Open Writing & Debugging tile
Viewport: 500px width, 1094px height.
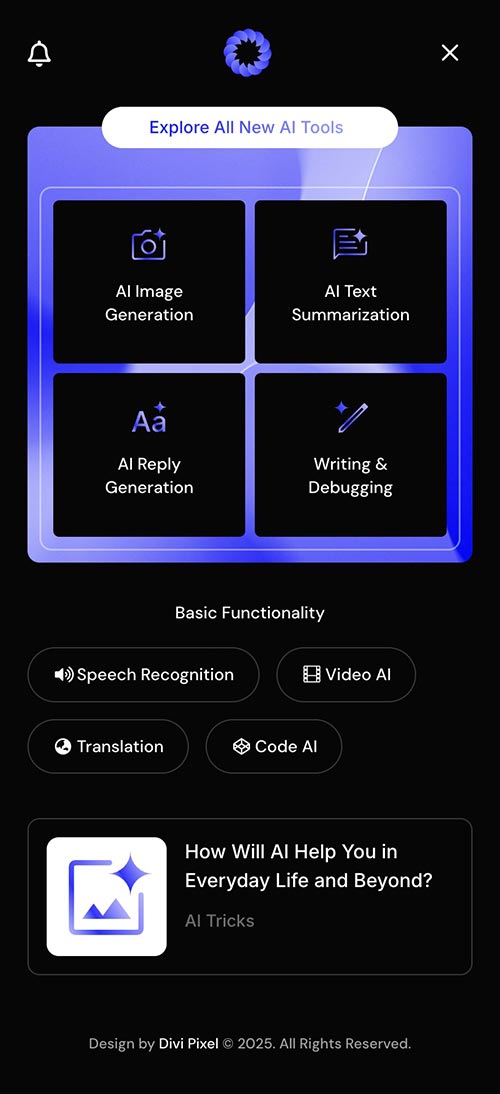(x=351, y=455)
